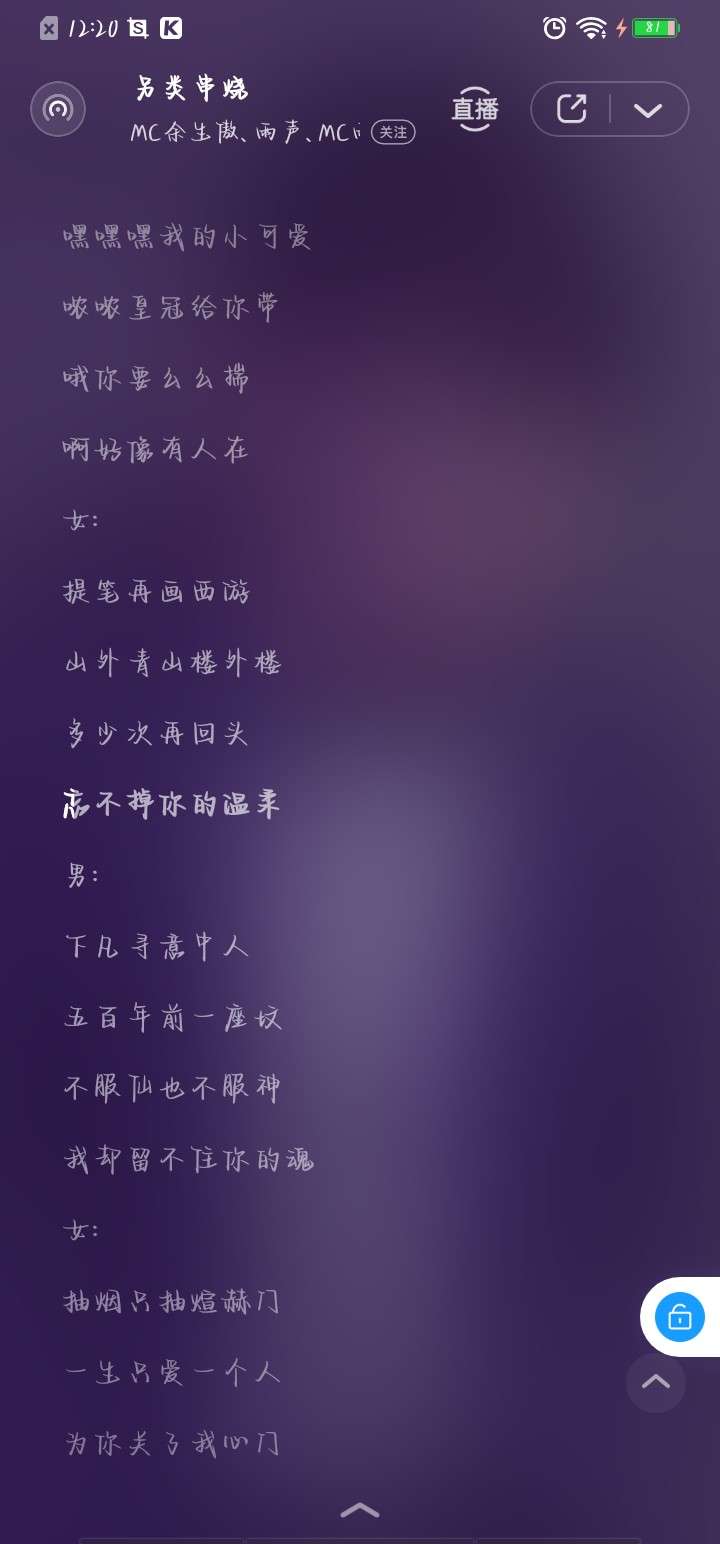Jump back up with round chevron button
The width and height of the screenshot is (720, 1544).
(x=656, y=1382)
